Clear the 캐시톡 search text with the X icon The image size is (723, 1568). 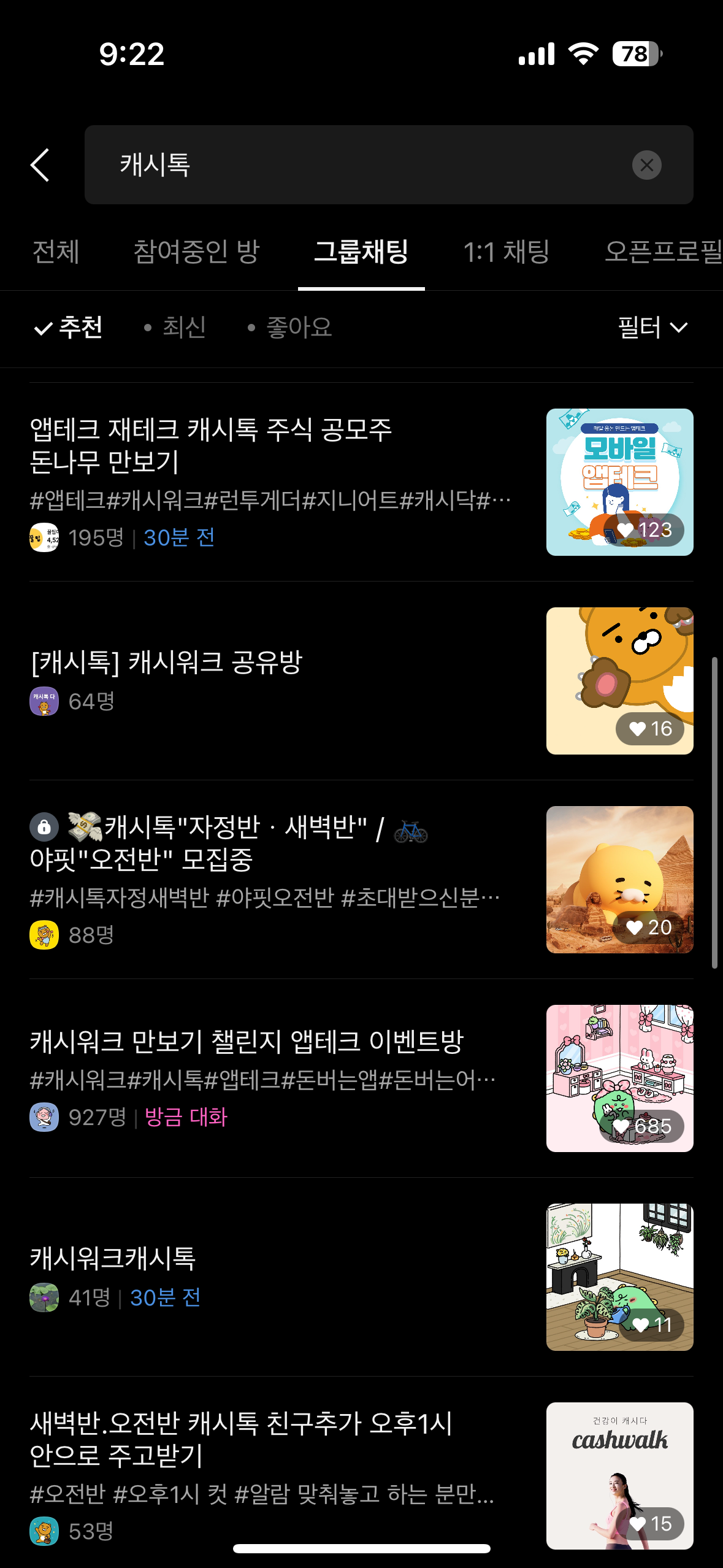pos(646,164)
